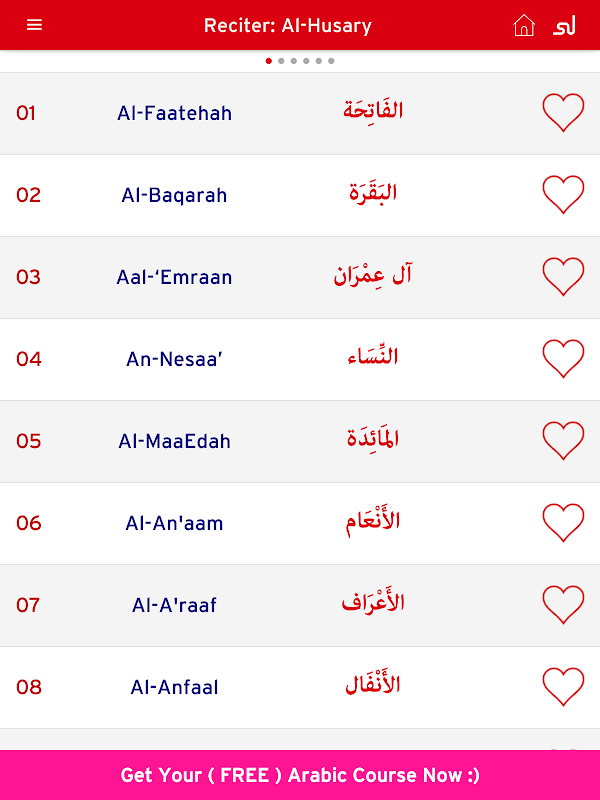Switch language with the Arabic icon
The height and width of the screenshot is (800, 600).
click(x=564, y=26)
